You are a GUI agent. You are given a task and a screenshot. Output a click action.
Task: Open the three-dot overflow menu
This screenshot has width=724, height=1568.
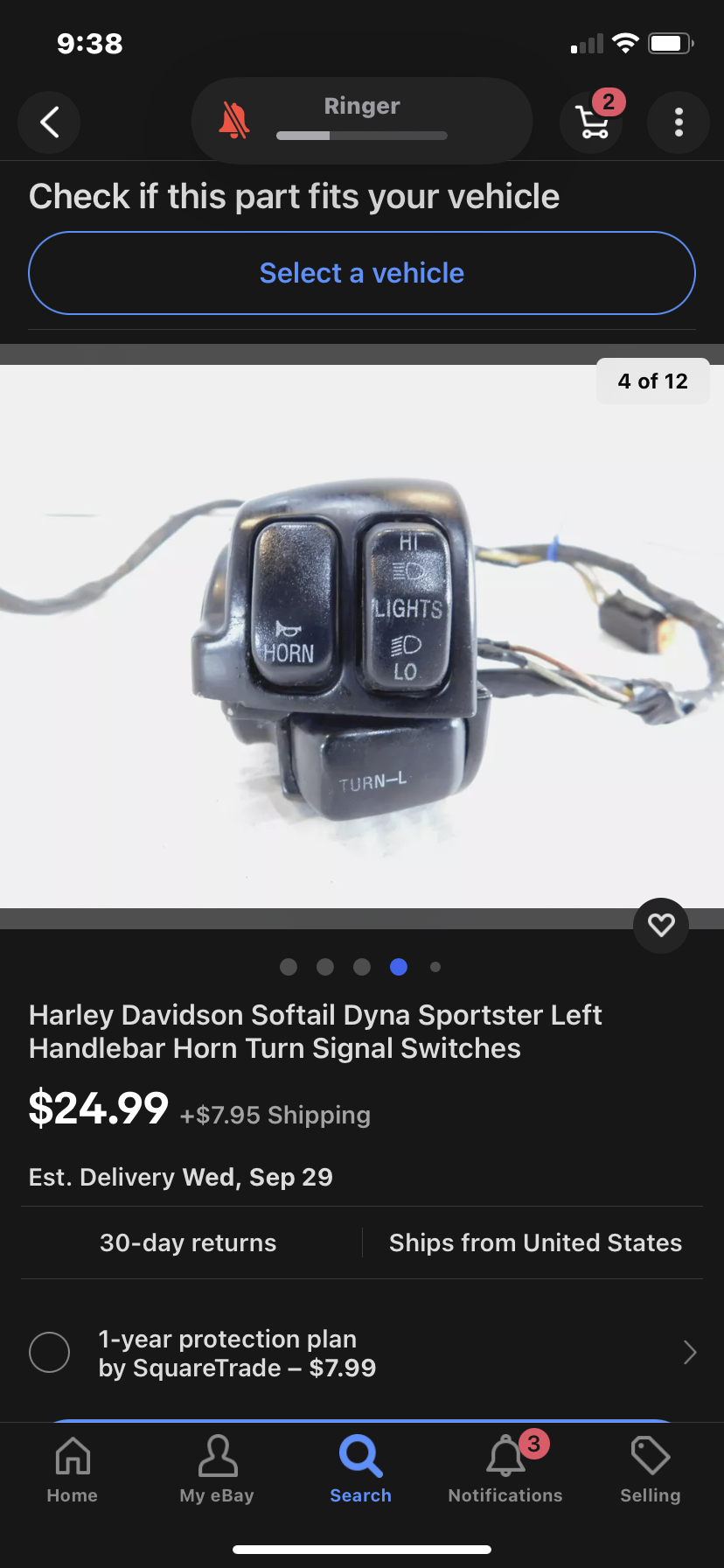tap(679, 122)
